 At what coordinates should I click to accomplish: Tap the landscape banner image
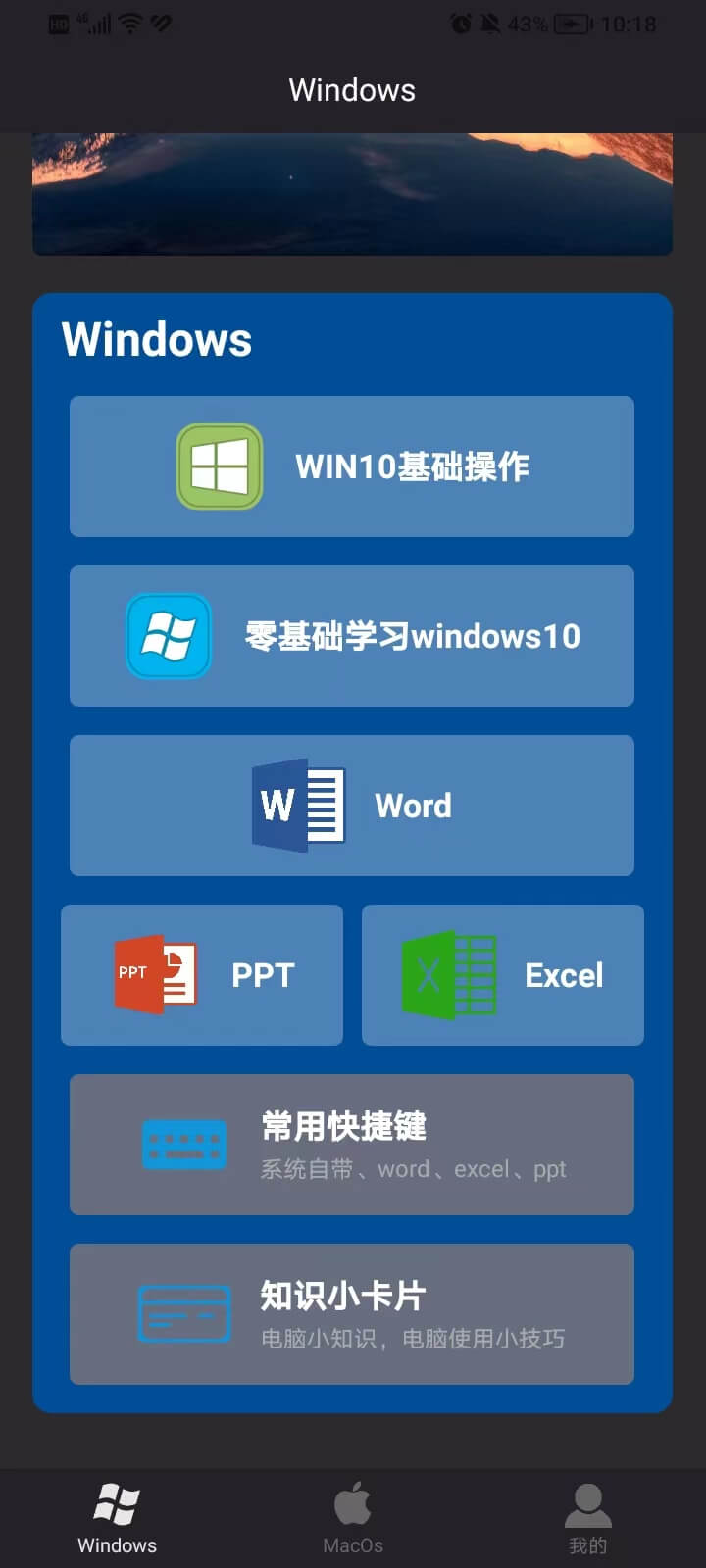click(353, 194)
